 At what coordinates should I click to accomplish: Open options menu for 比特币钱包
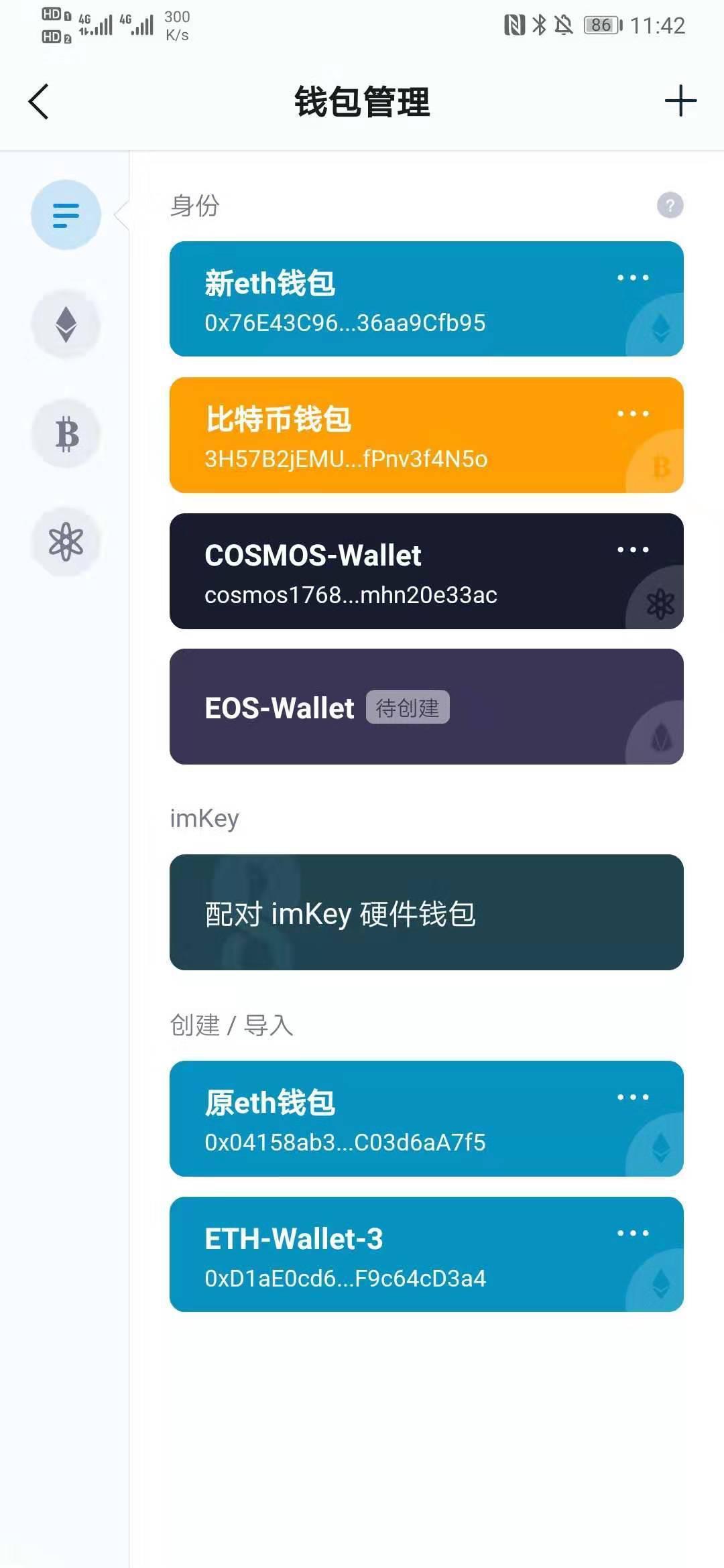click(632, 413)
